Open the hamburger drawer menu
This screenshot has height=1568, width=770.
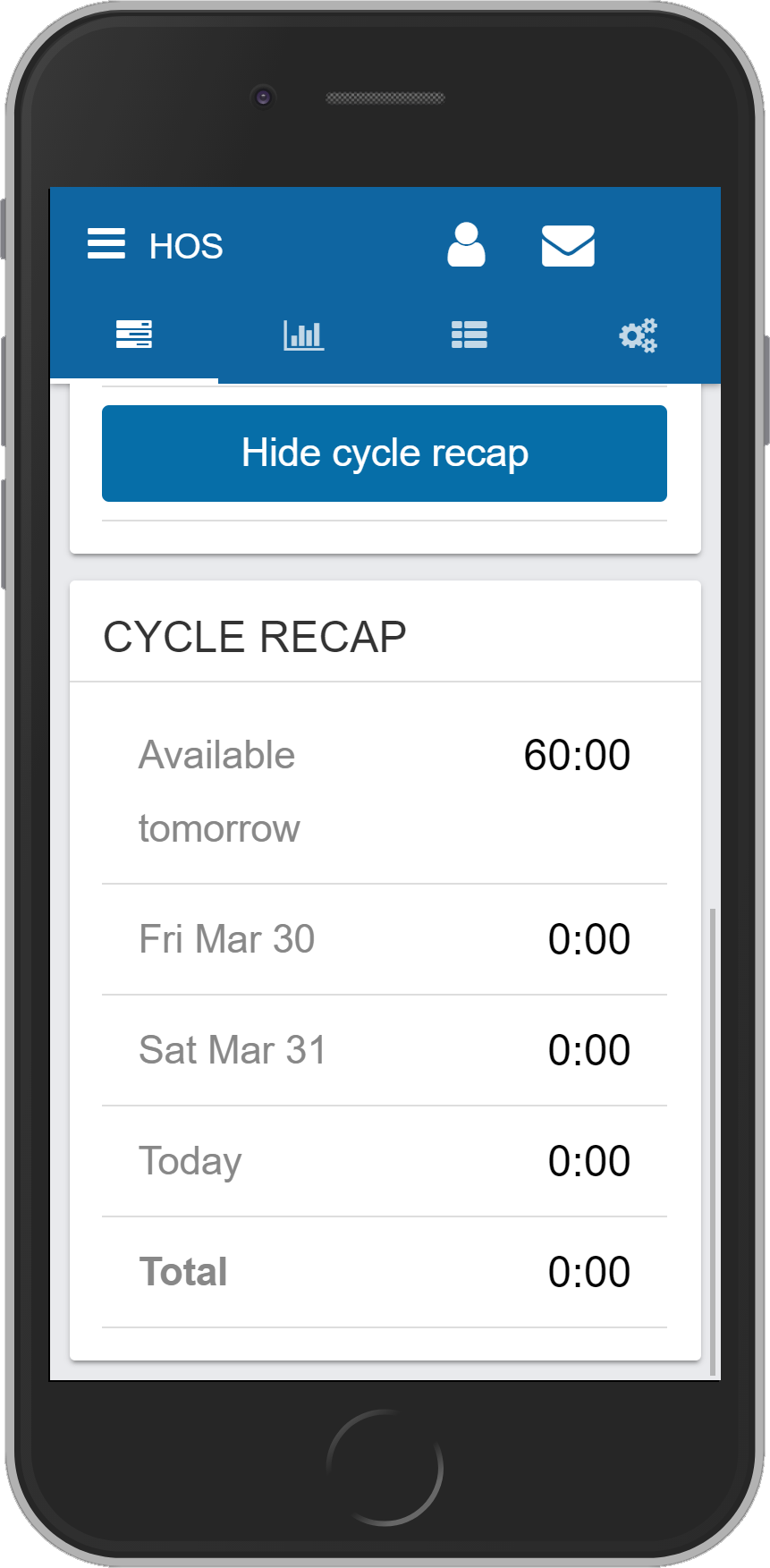click(x=106, y=243)
